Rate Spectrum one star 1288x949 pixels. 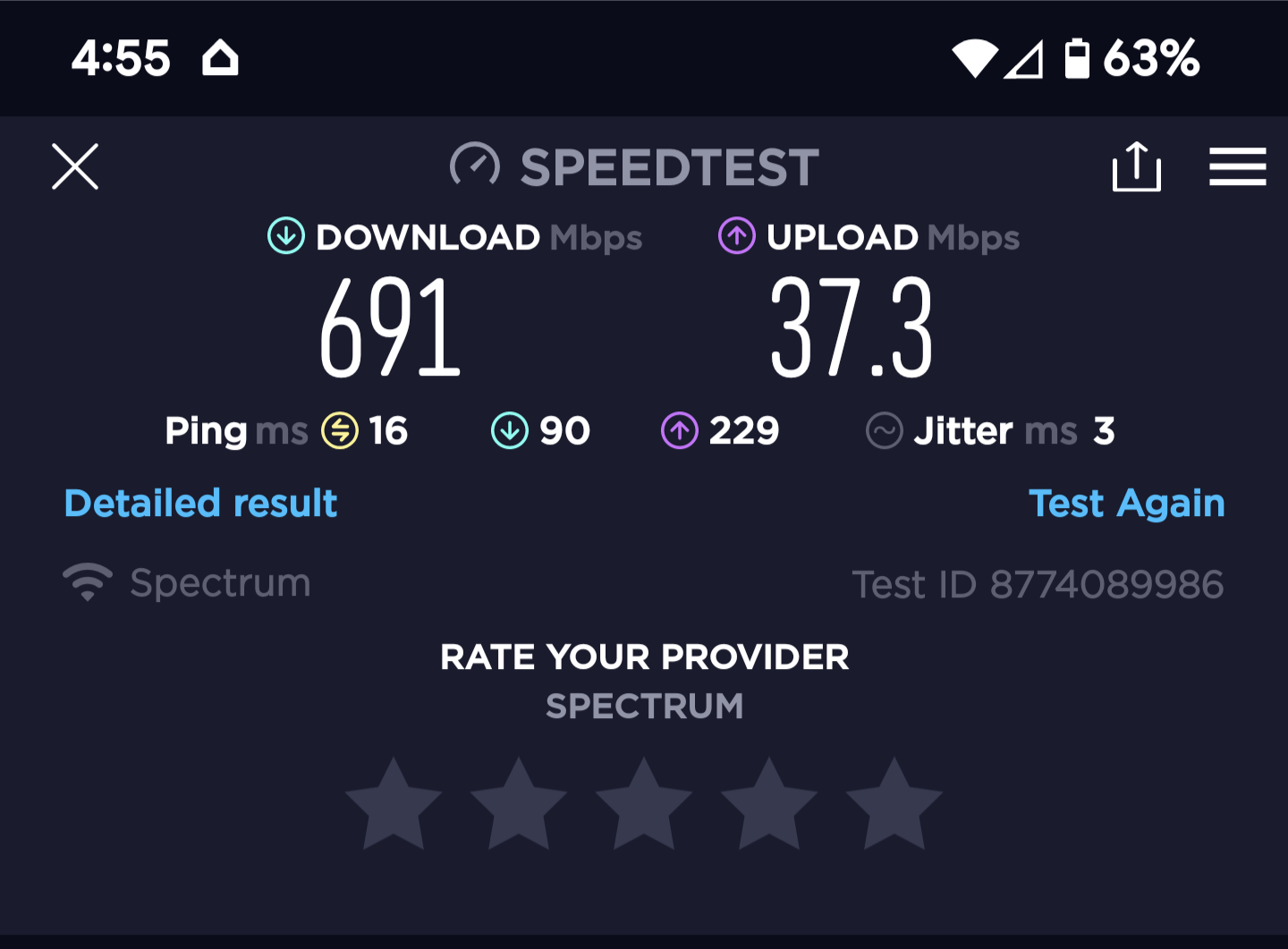[394, 805]
